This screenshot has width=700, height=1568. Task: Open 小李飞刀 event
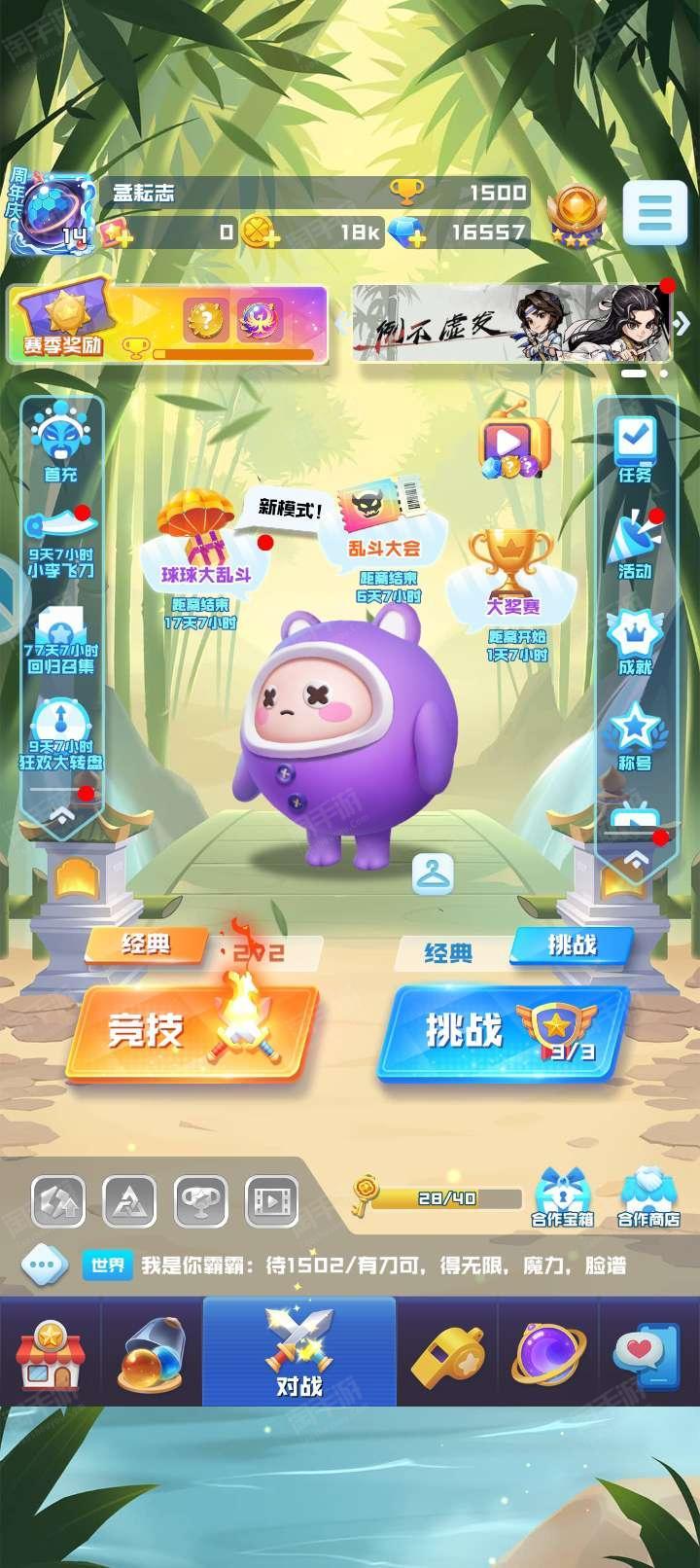click(60, 543)
